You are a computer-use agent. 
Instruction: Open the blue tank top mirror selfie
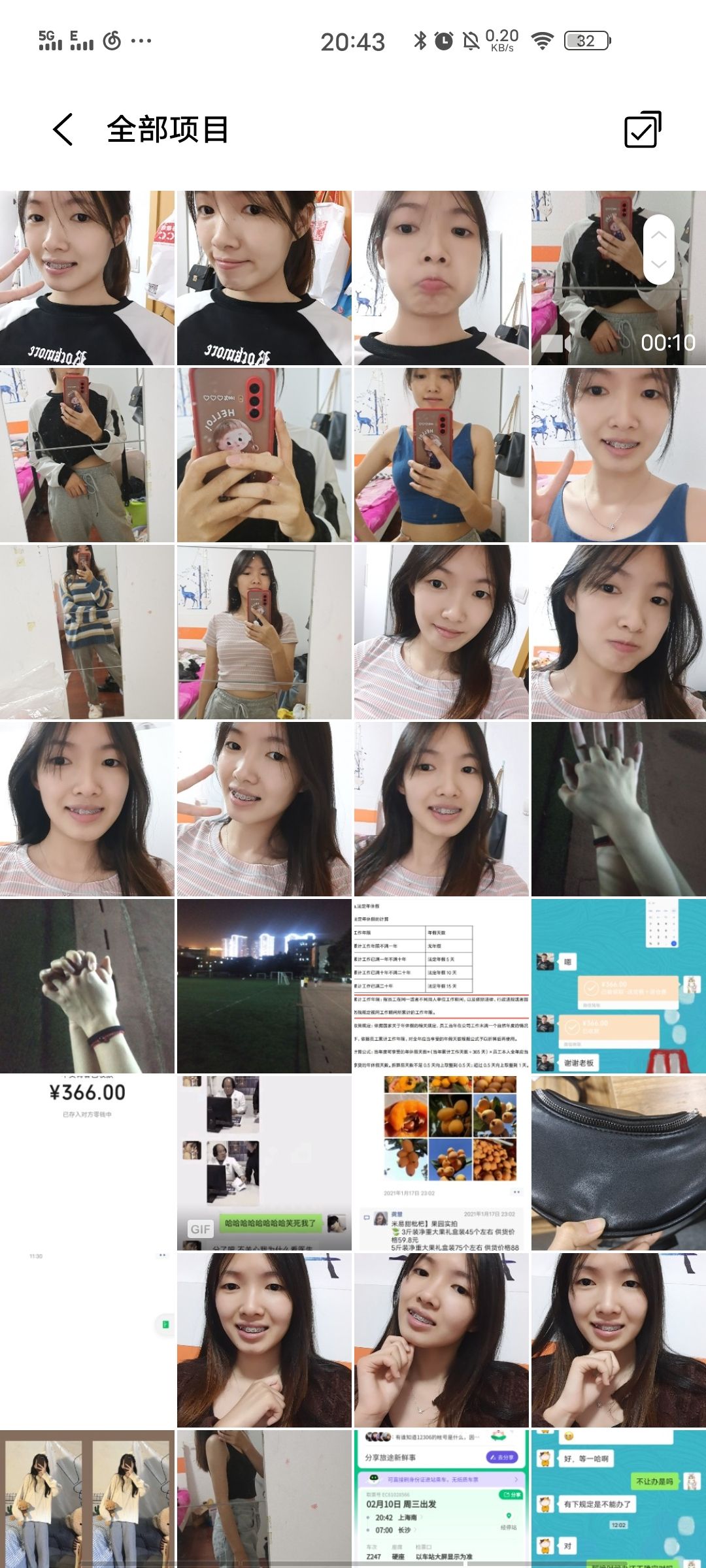pyautogui.click(x=441, y=455)
